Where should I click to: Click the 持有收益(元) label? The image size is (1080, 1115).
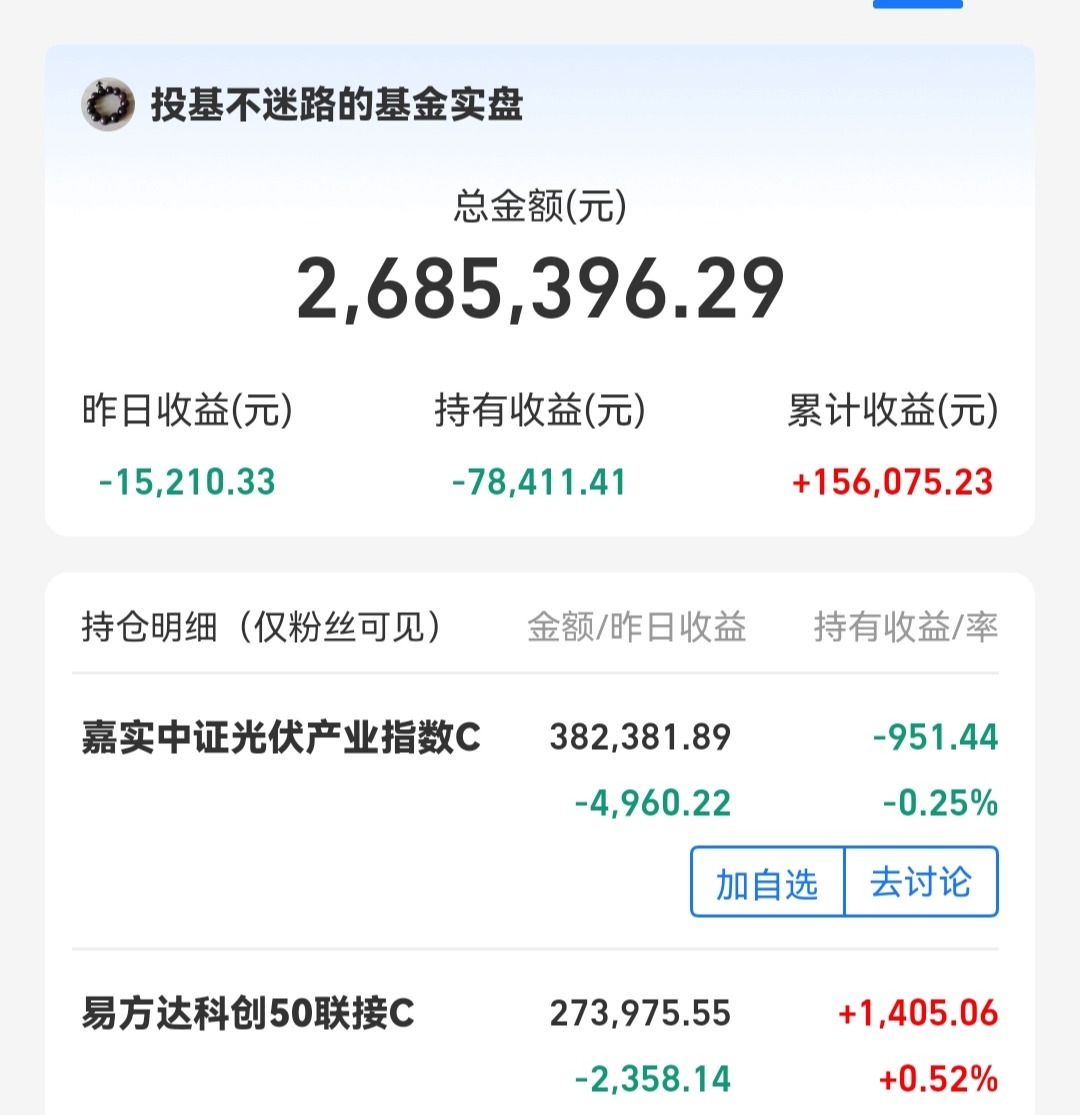540,408
